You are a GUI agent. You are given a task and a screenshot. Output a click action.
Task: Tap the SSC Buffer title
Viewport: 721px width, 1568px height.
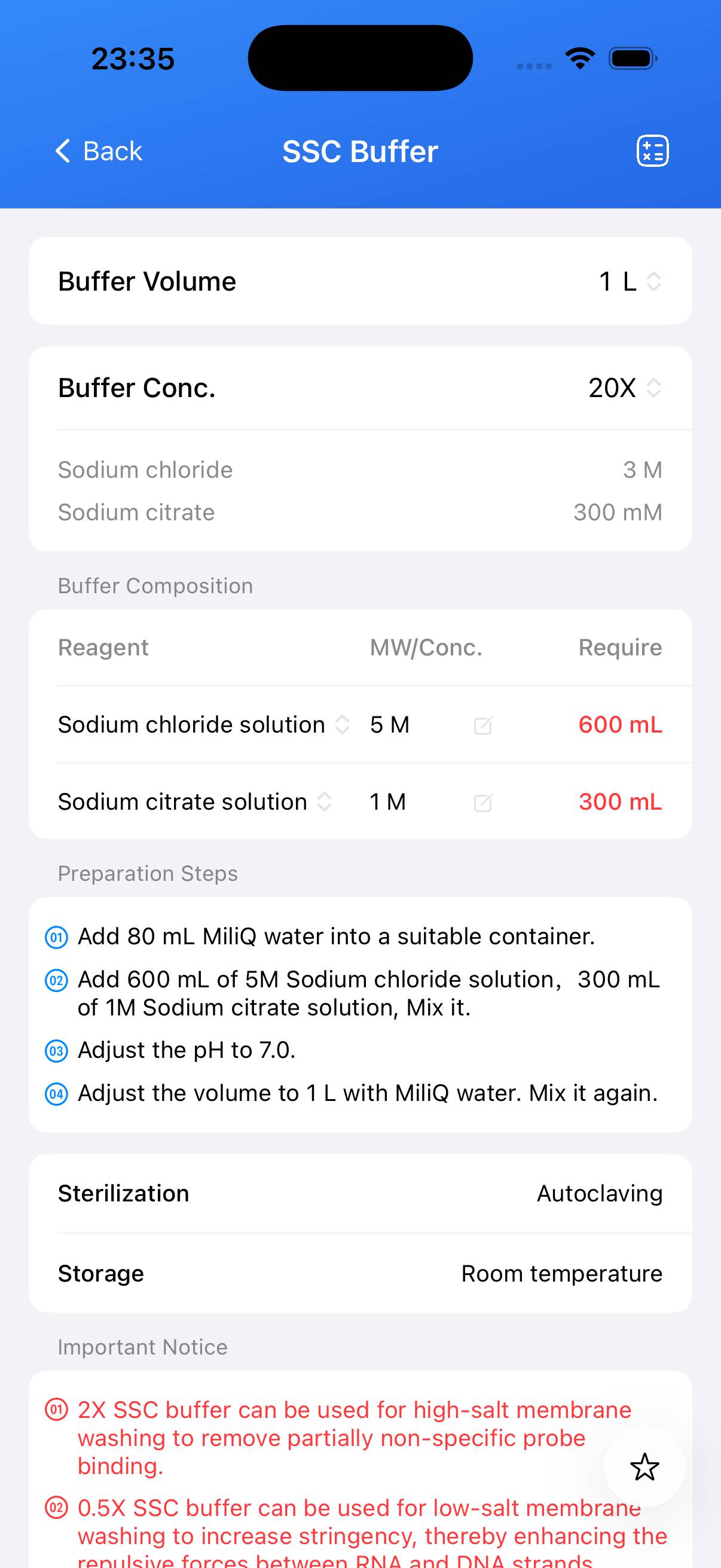pyautogui.click(x=360, y=150)
